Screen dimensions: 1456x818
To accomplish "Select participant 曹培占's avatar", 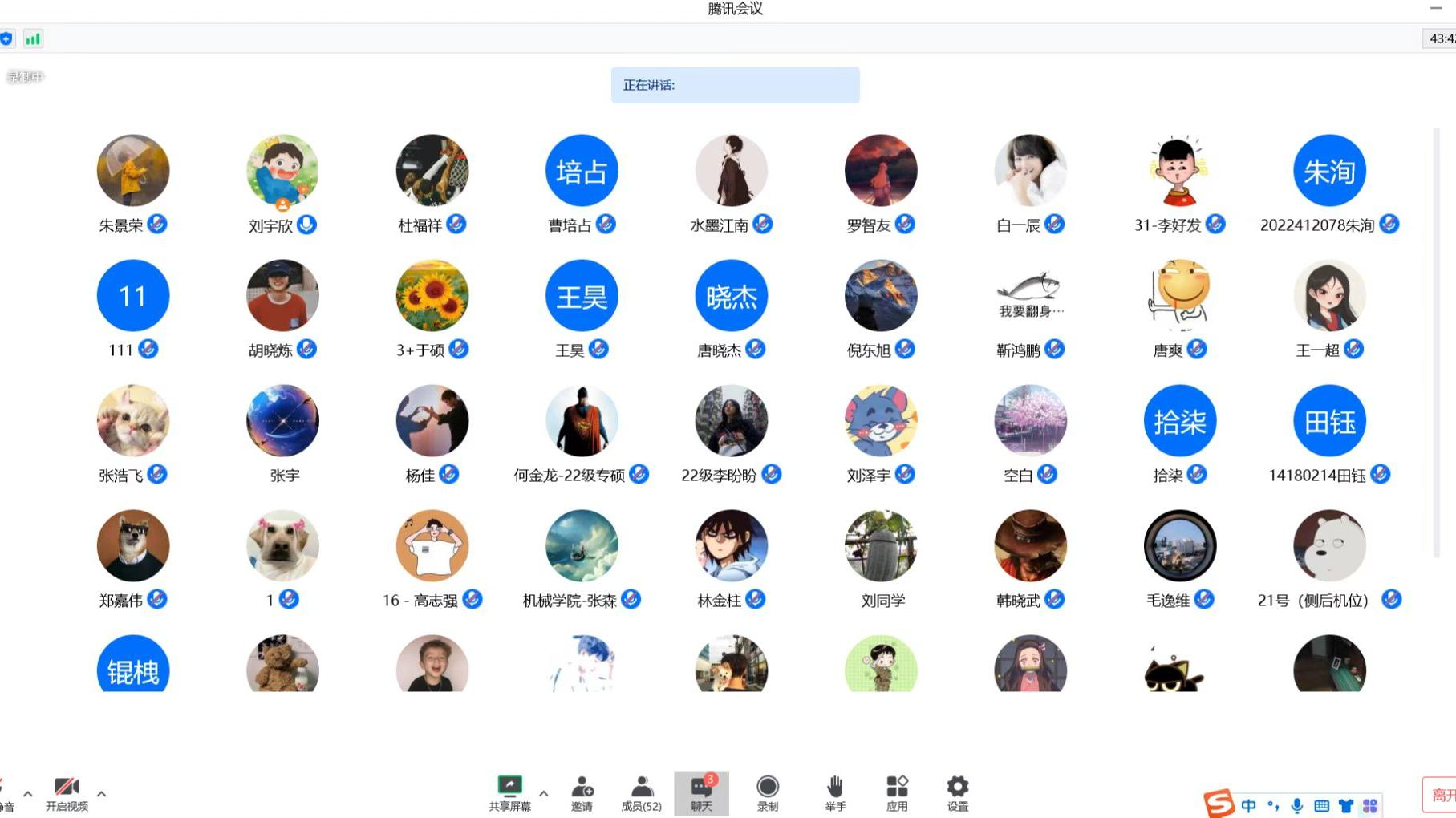I will coord(582,170).
